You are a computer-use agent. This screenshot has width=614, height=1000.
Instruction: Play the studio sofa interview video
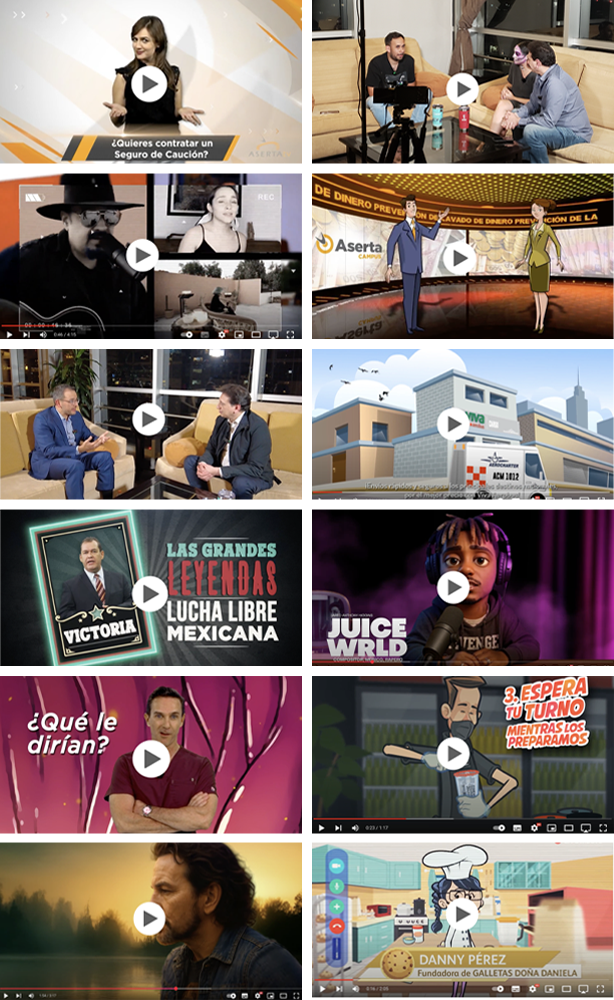coord(461,90)
